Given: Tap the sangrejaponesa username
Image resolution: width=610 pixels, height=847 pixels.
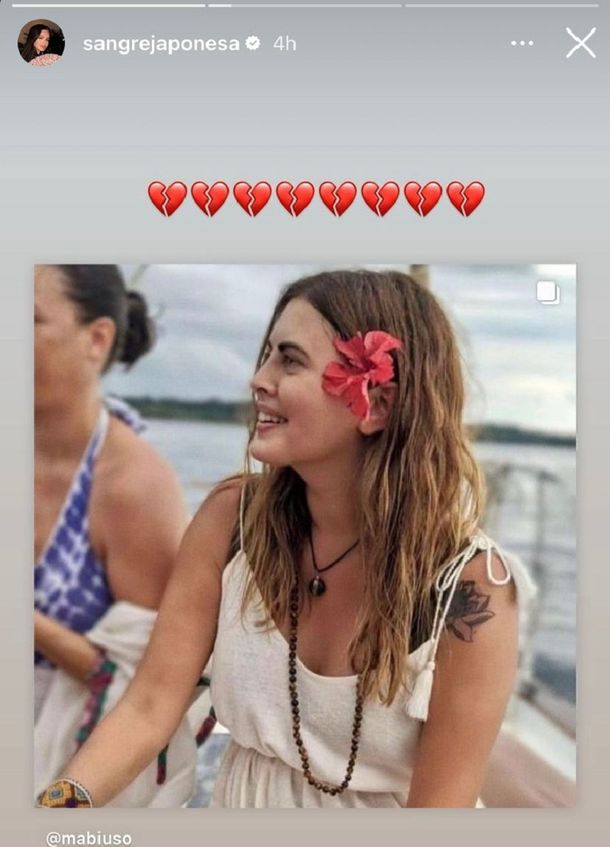Looking at the screenshot, I should (x=160, y=44).
